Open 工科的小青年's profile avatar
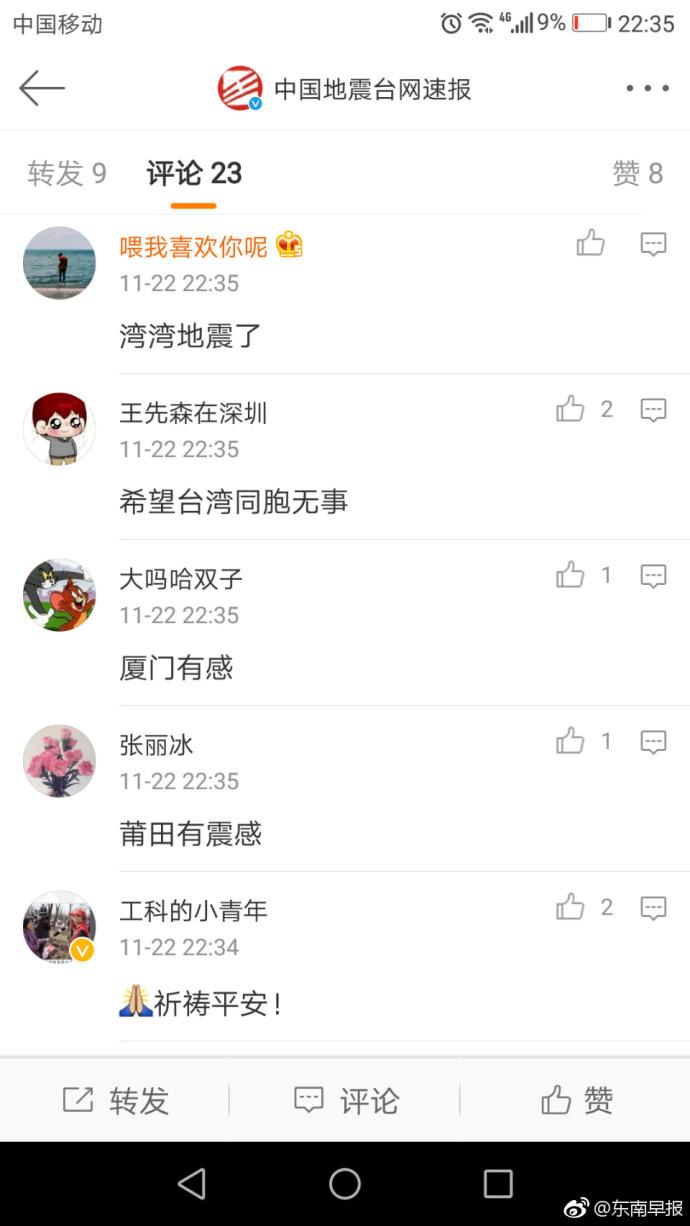Viewport: 690px width, 1226px height. pos(59,927)
